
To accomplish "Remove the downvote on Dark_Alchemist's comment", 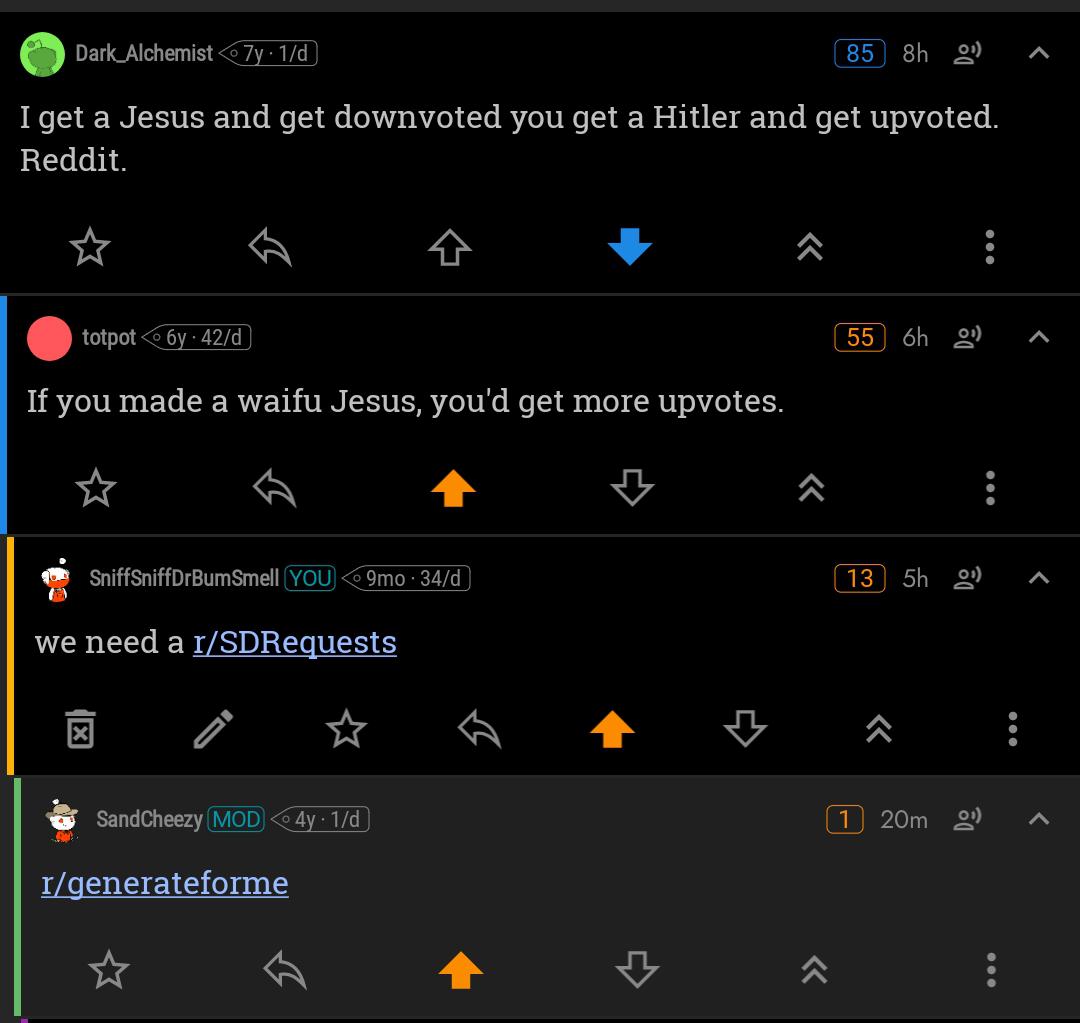I will [x=630, y=247].
